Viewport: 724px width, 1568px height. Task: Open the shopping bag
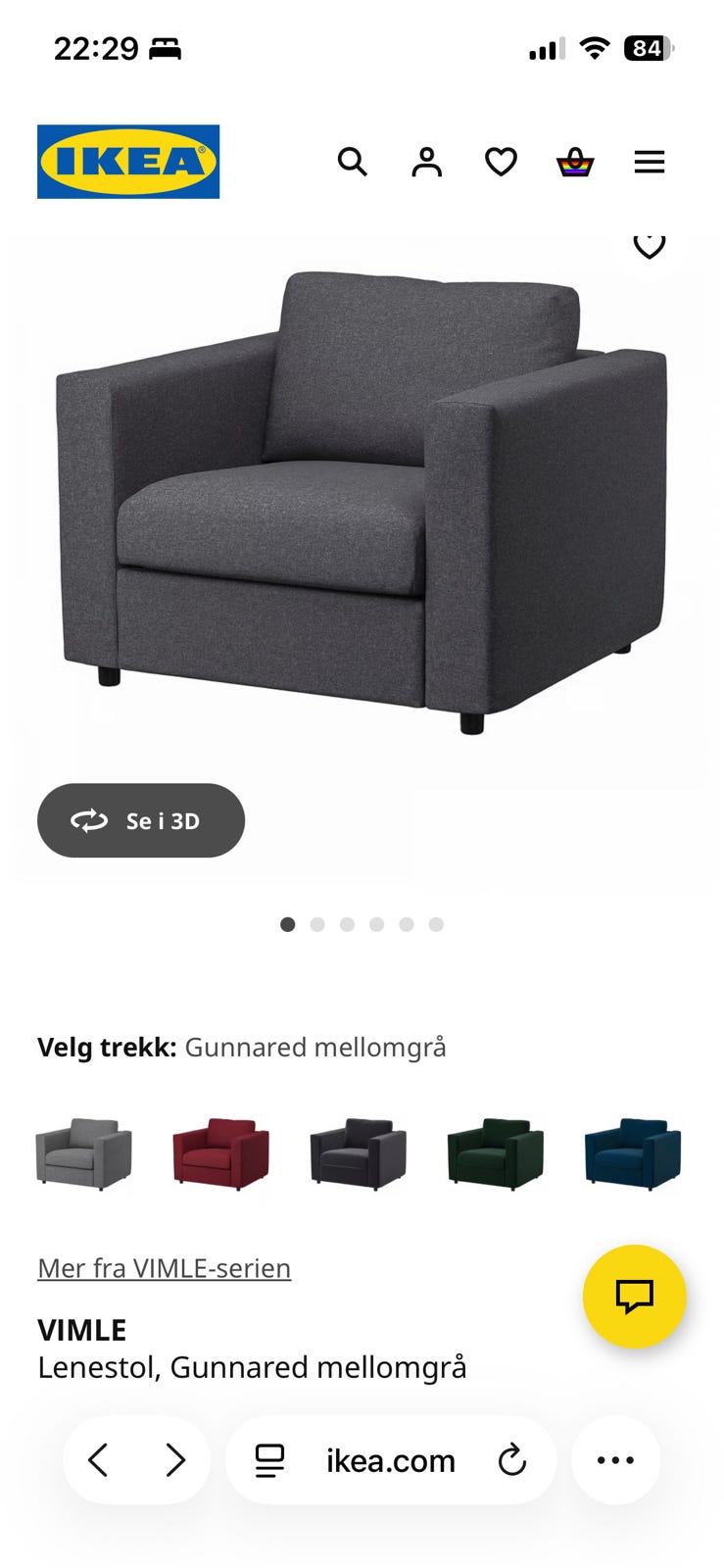coord(575,162)
